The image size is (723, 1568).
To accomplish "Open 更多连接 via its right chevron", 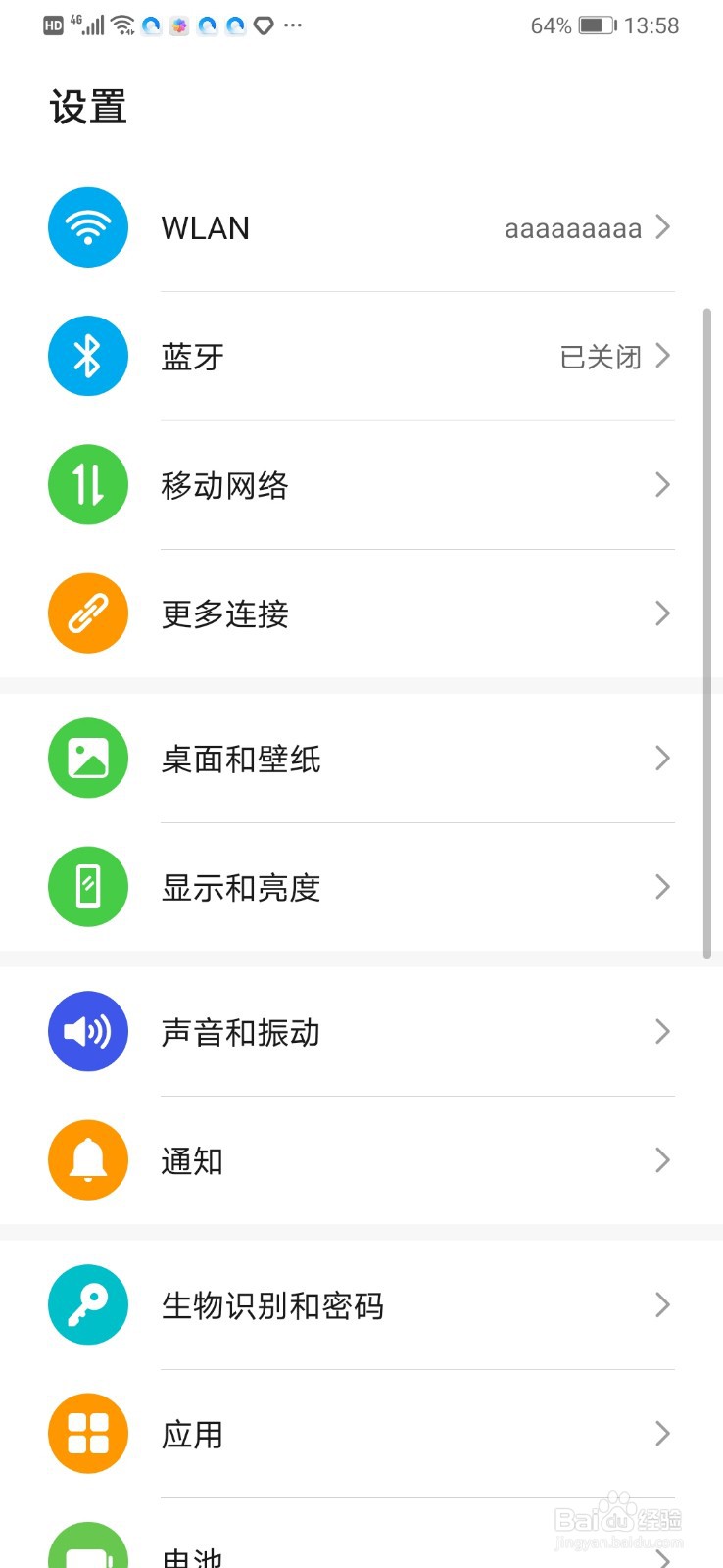I will [x=662, y=612].
